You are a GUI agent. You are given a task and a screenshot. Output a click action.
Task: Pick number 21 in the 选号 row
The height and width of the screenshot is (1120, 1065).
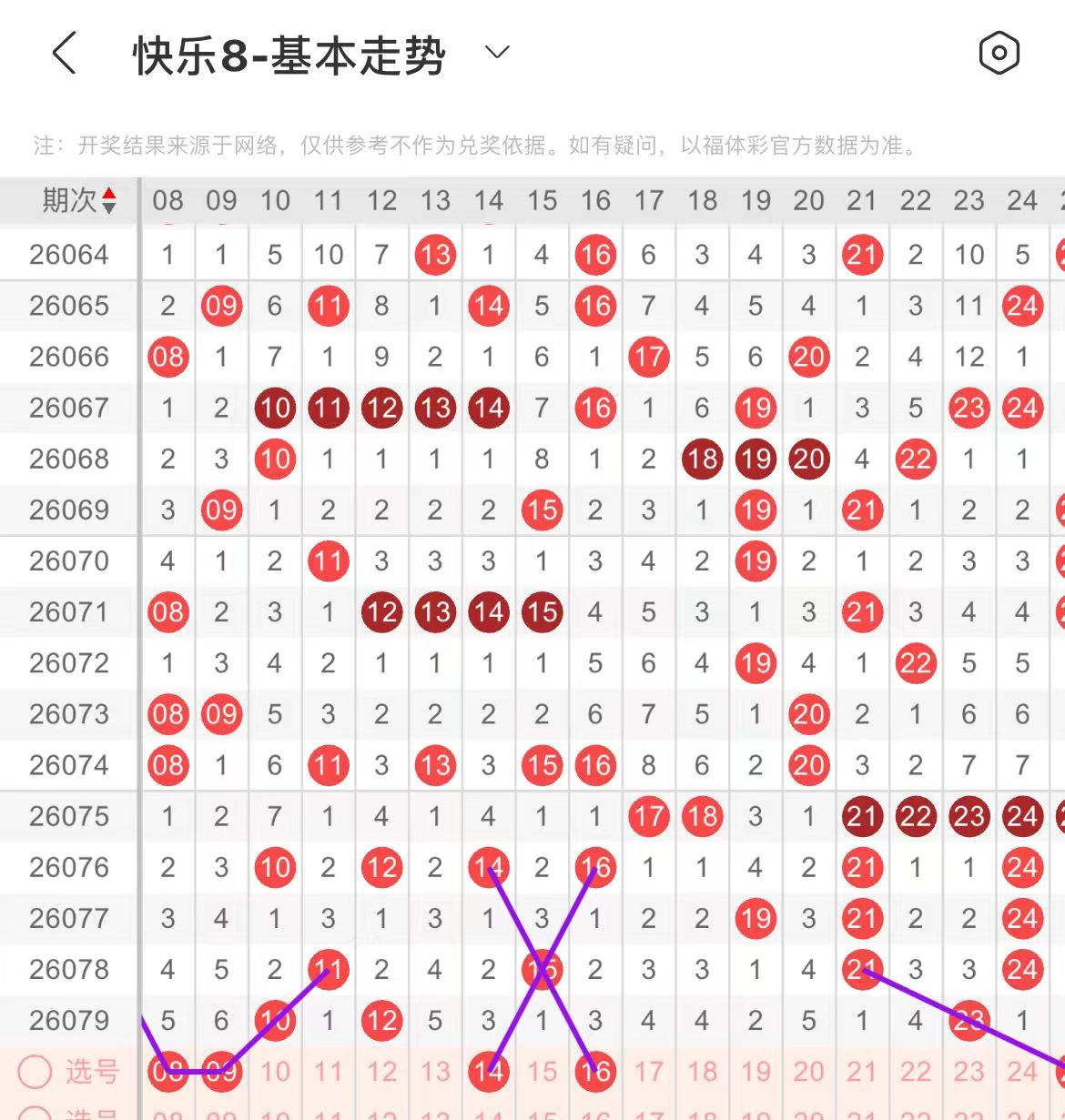point(862,1072)
